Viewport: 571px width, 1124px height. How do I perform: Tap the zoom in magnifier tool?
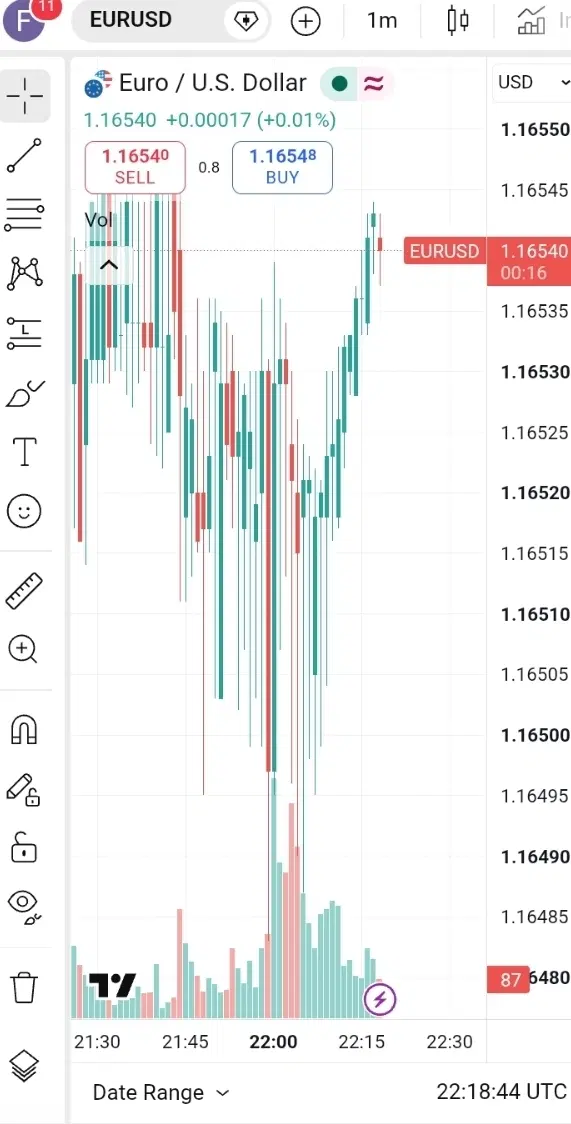click(x=24, y=649)
